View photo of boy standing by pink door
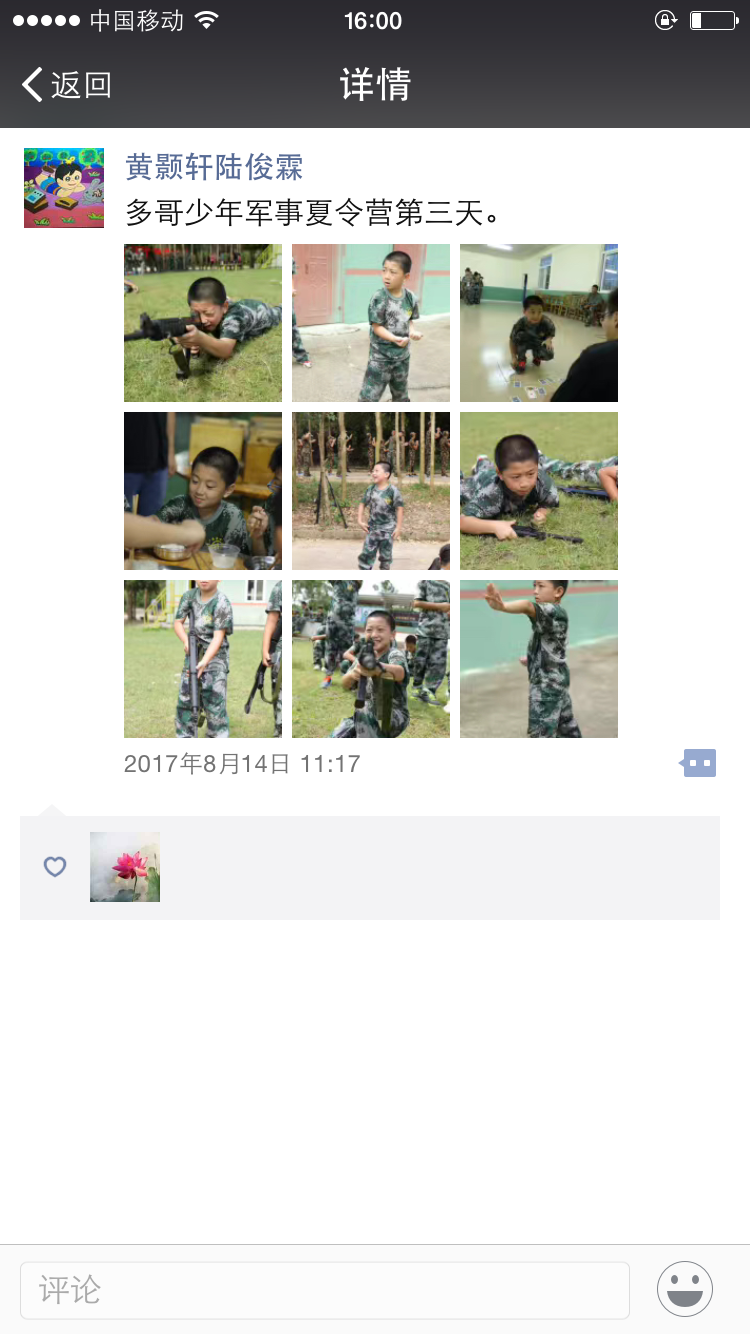This screenshot has height=1334, width=750. tap(371, 323)
